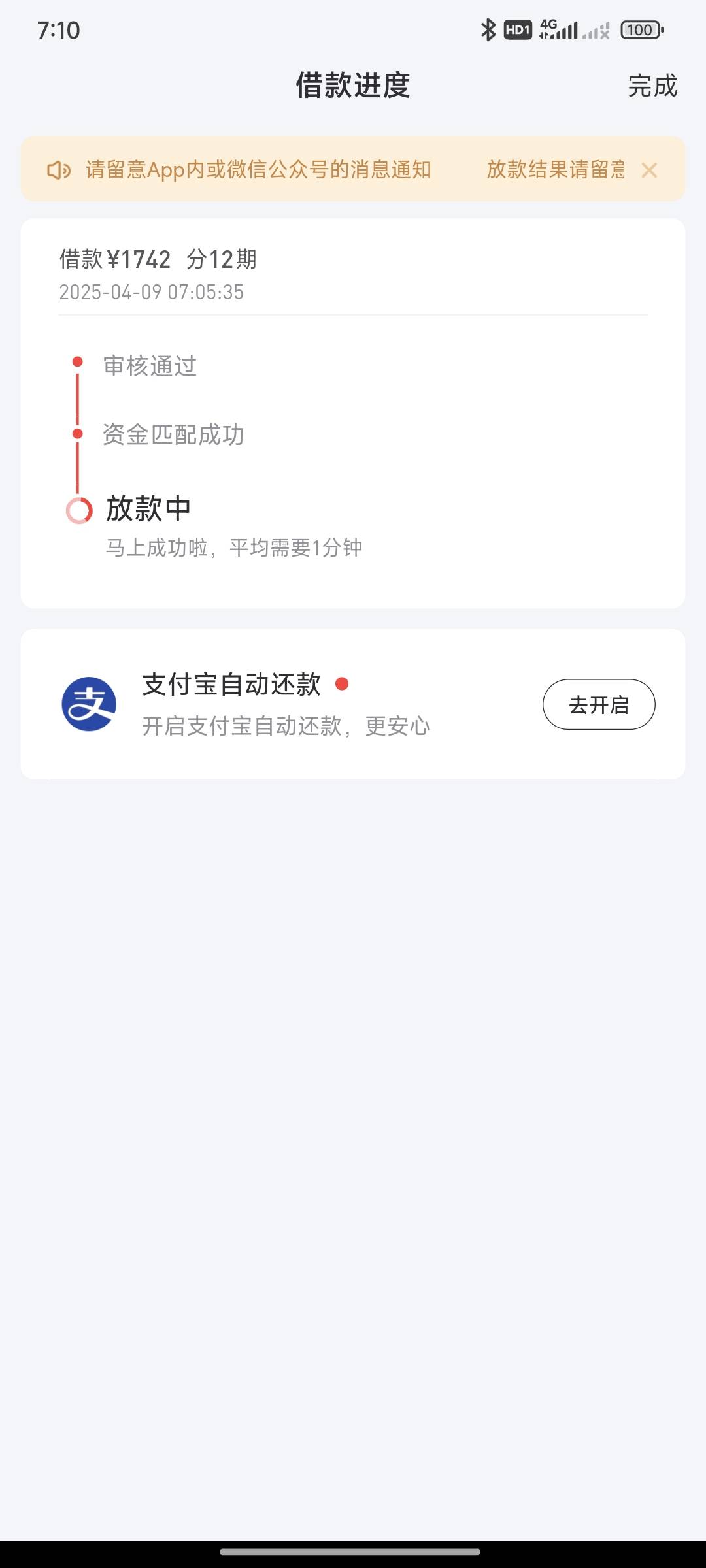
Task: Tap 完成 to finish
Action: (652, 86)
